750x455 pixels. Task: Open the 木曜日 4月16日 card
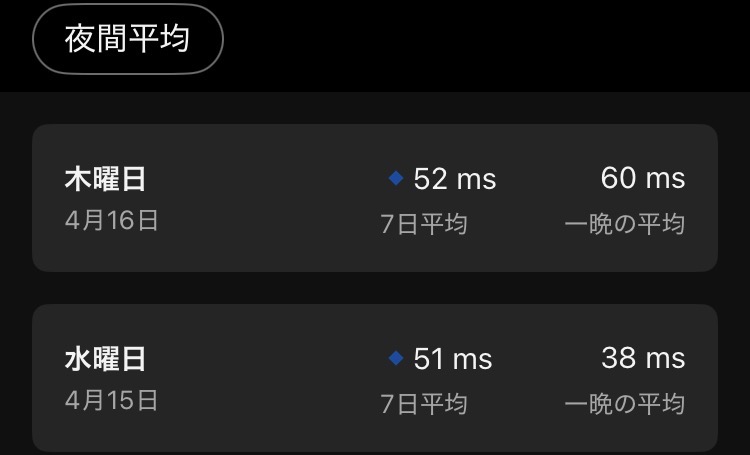[x=374, y=198]
